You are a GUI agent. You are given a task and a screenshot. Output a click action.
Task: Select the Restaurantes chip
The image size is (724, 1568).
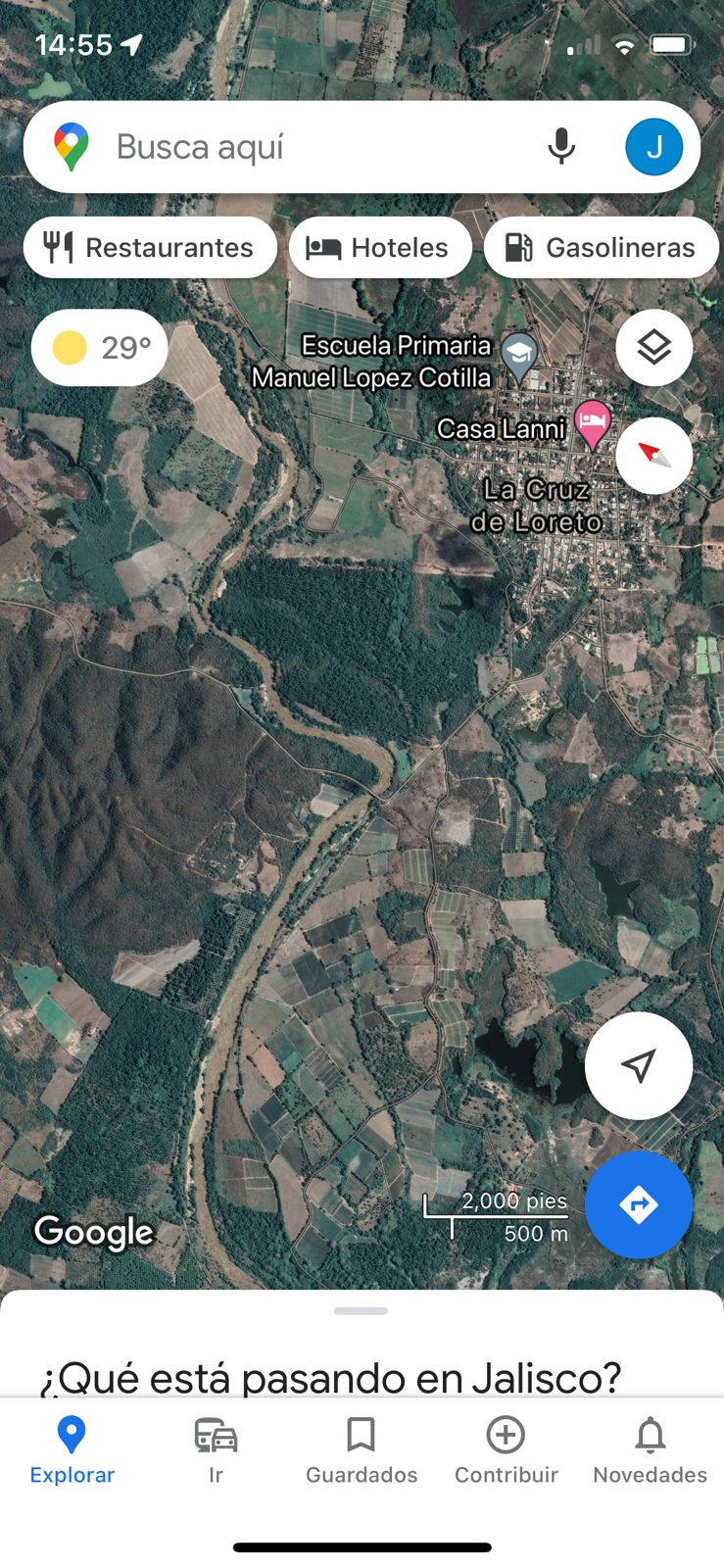(150, 248)
